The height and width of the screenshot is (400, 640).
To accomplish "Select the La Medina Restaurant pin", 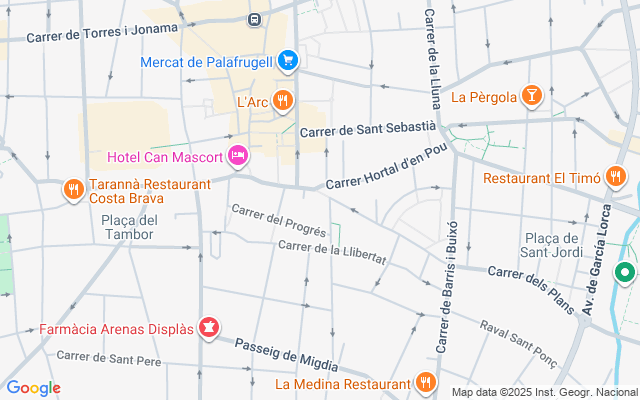I will [425, 382].
